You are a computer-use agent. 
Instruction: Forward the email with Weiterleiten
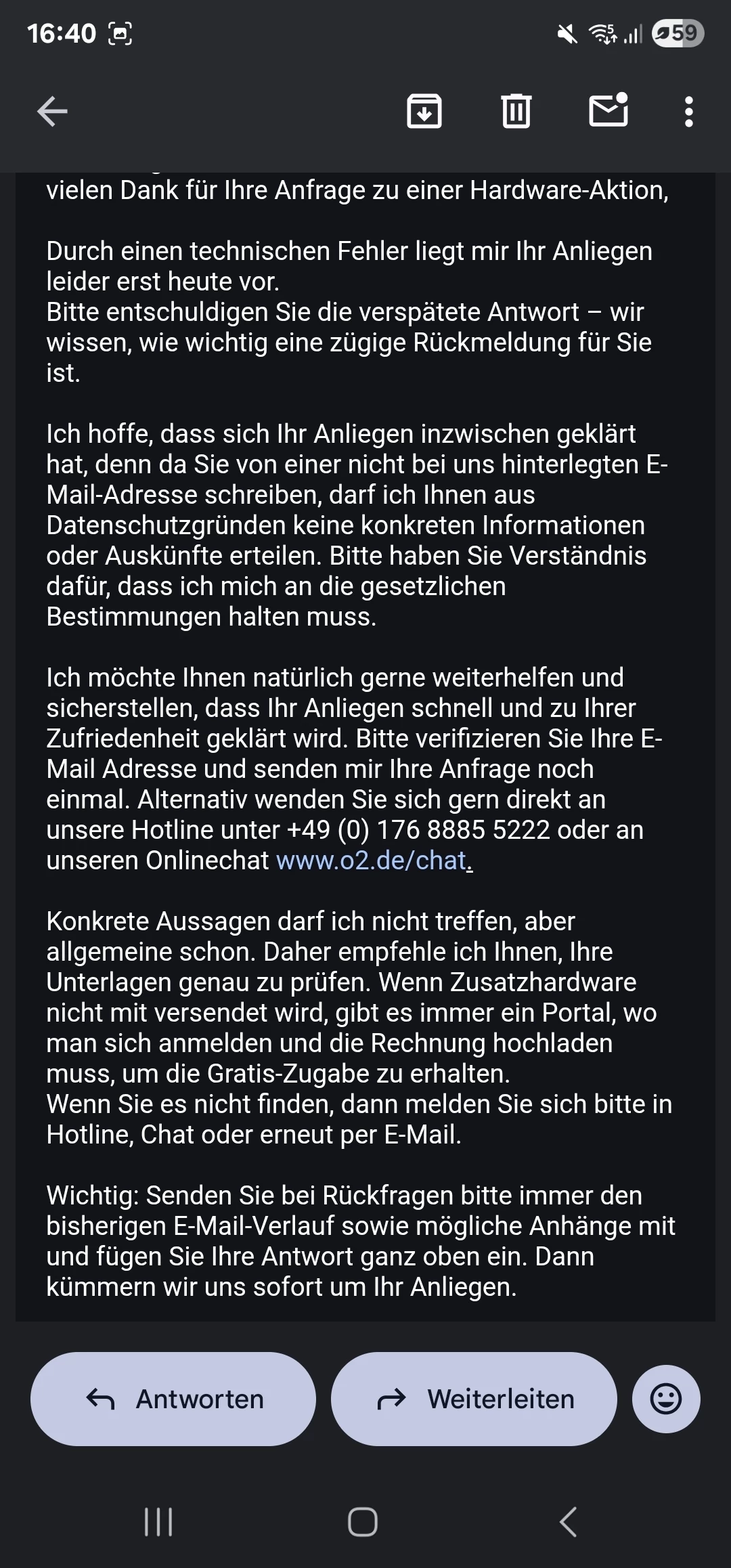474,1399
